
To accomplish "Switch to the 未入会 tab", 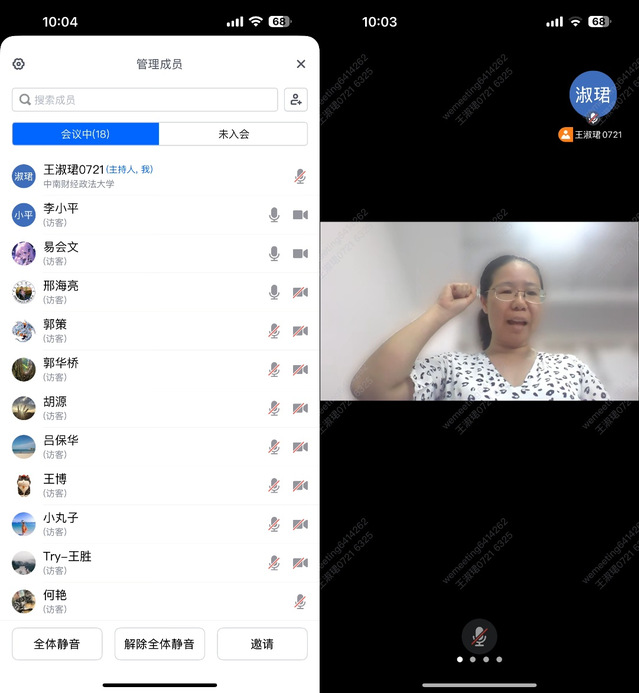I will coord(233,134).
